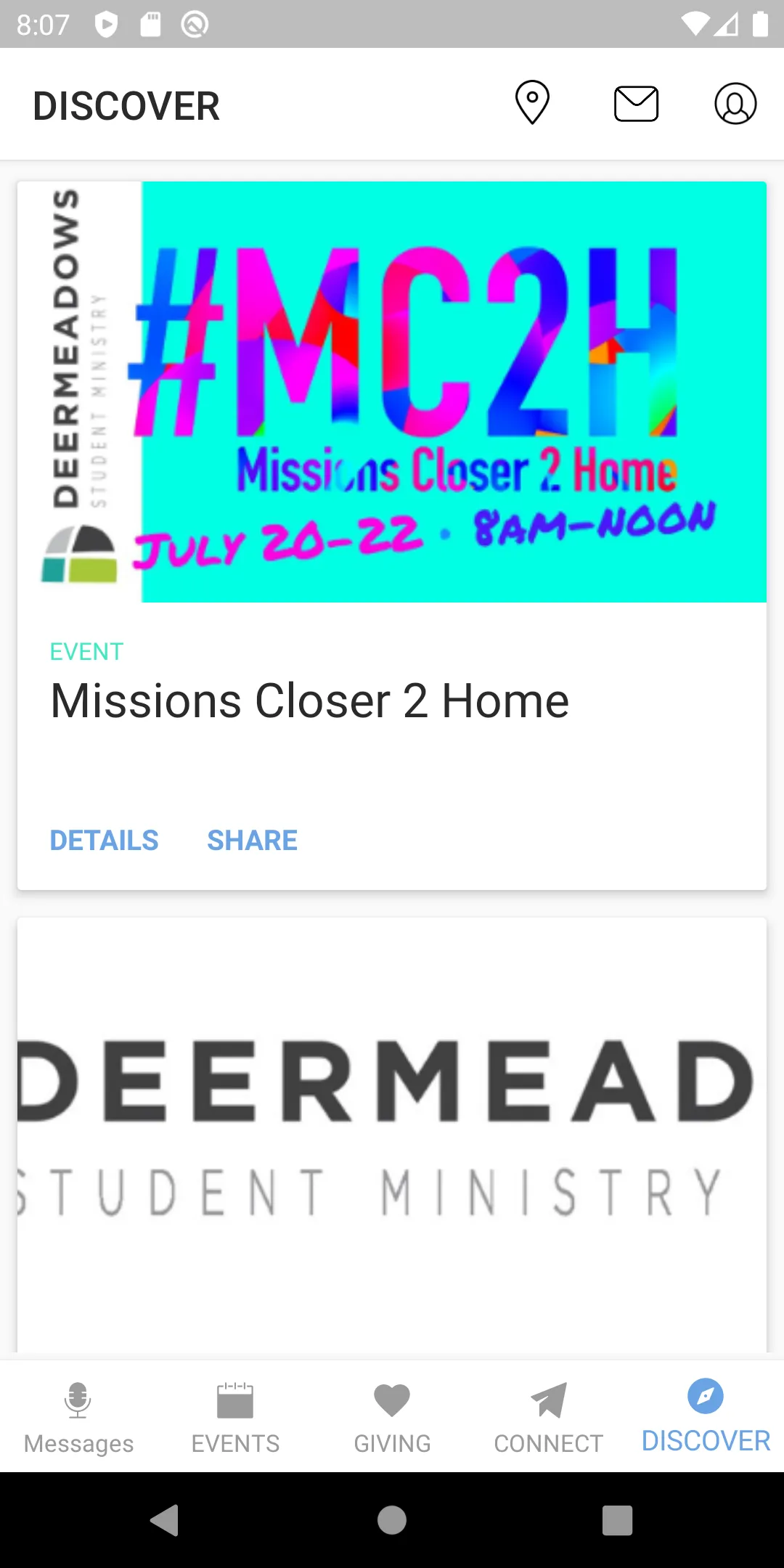Open the Deermeadows Student Ministry card
The width and height of the screenshot is (784, 1568).
coord(392,1132)
